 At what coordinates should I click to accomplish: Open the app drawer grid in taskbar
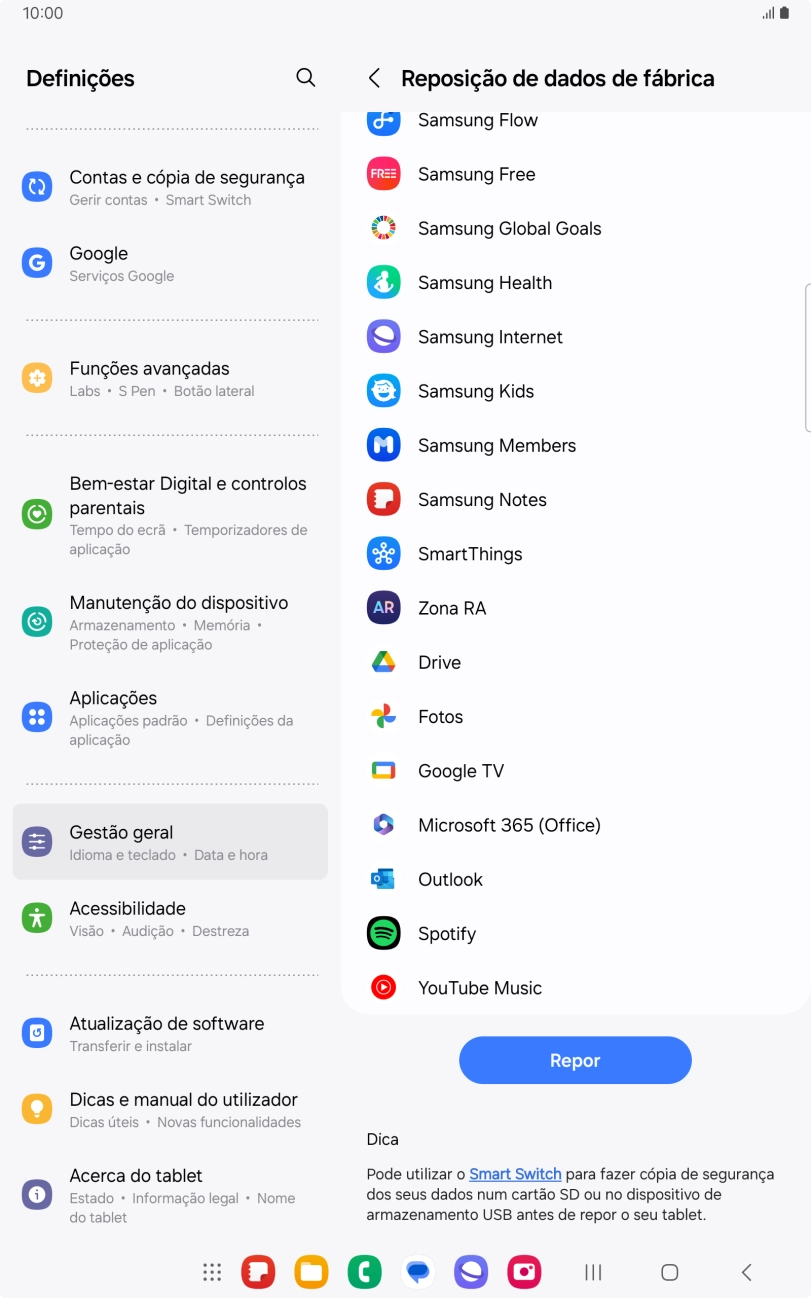[212, 1272]
